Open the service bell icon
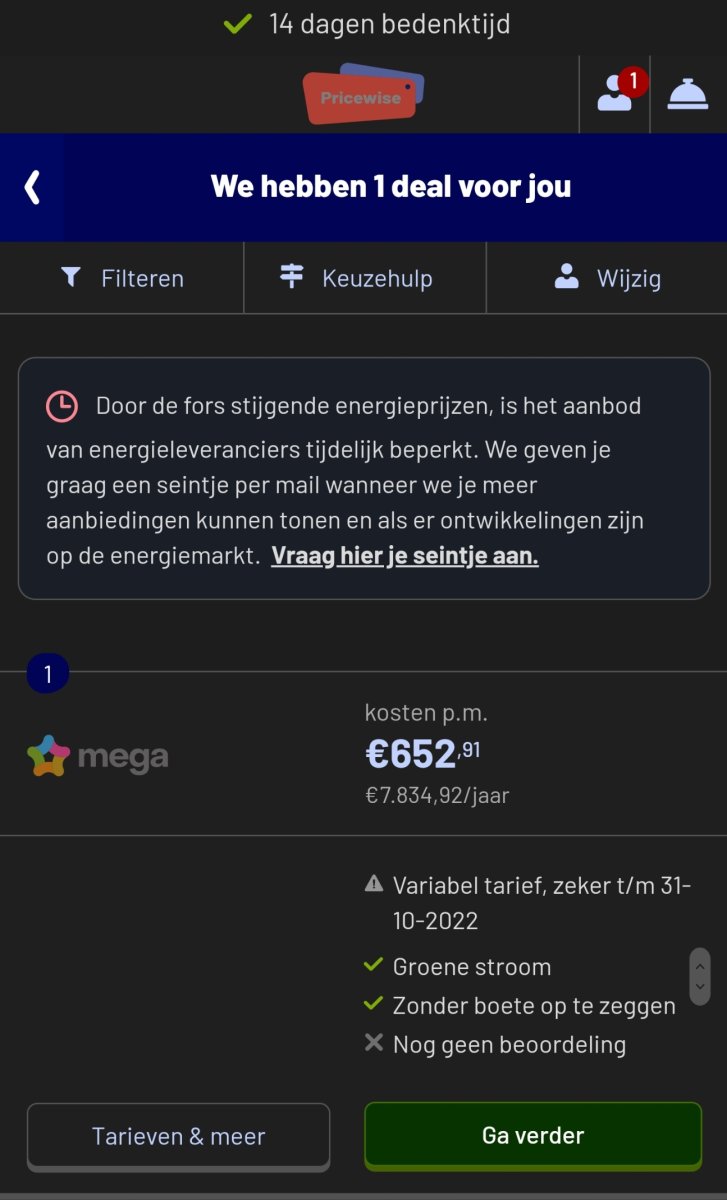The height and width of the screenshot is (1200, 727). click(688, 94)
